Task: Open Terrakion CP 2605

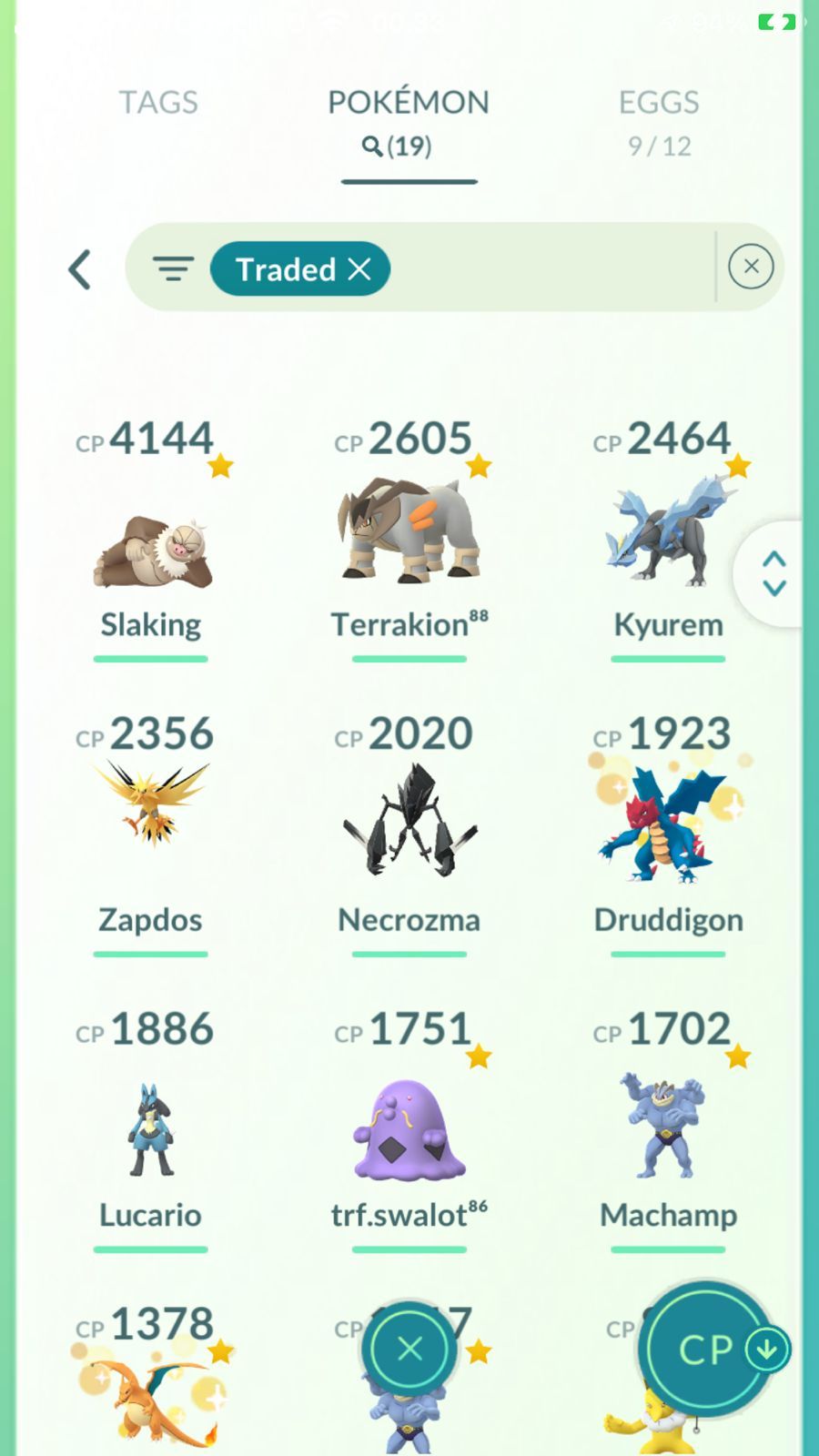Action: (x=409, y=537)
